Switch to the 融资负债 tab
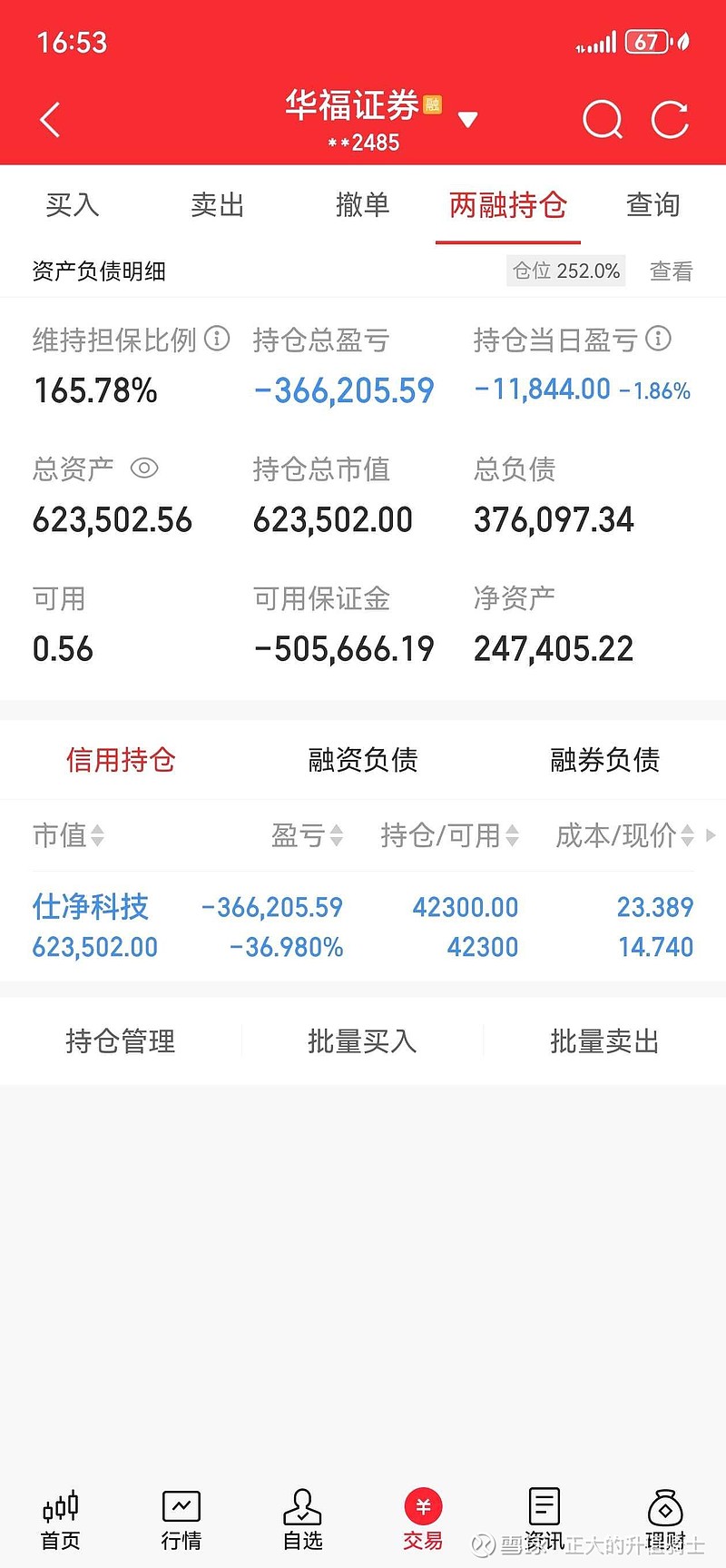 (363, 760)
